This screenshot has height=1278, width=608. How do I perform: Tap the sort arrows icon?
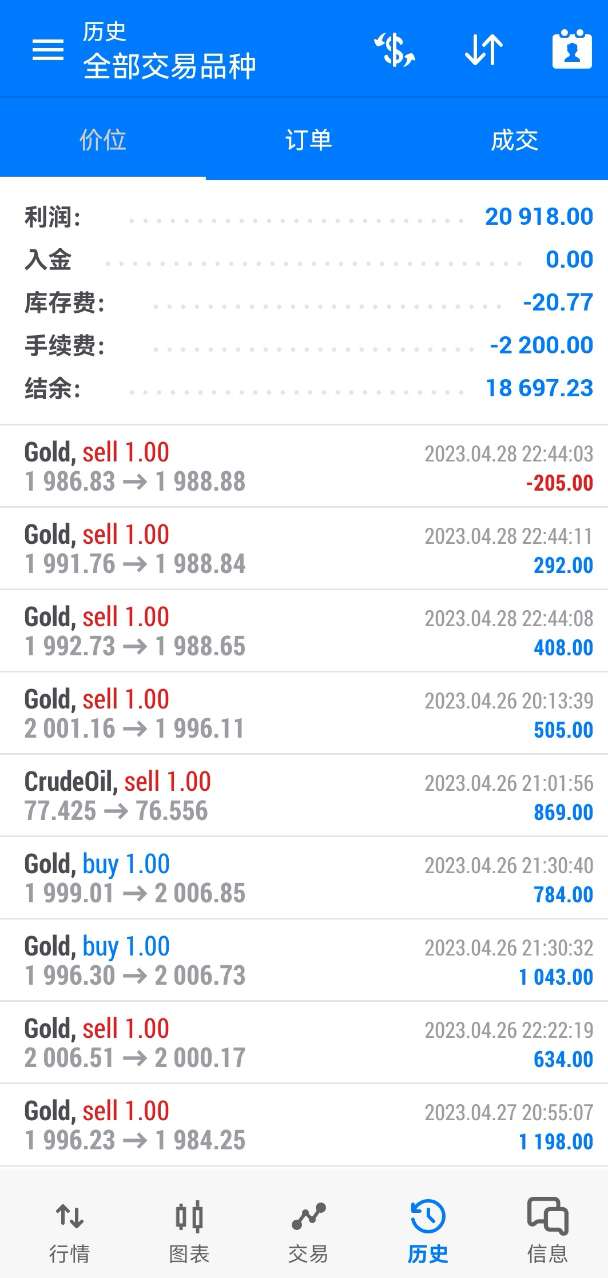[483, 50]
